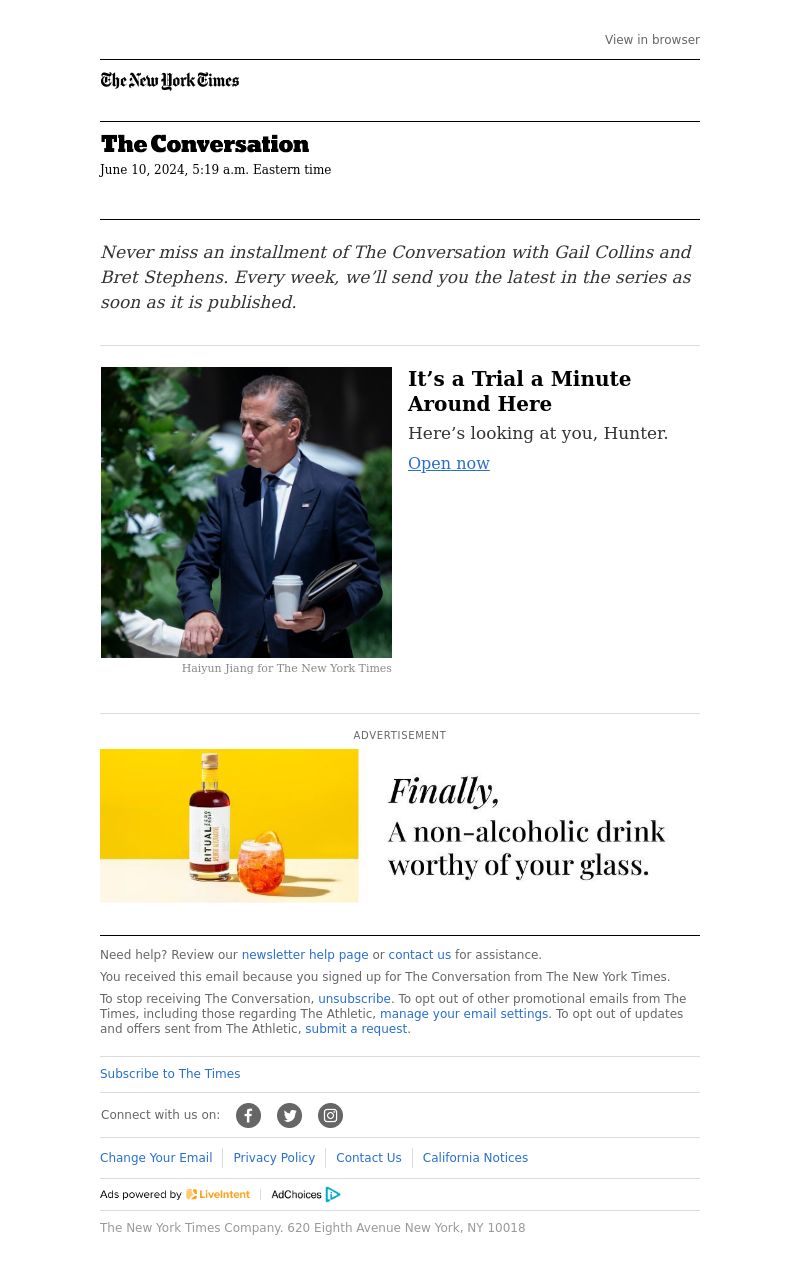This screenshot has width=800, height=1286.
Task: Tap submit a request link
Action: (x=356, y=1029)
